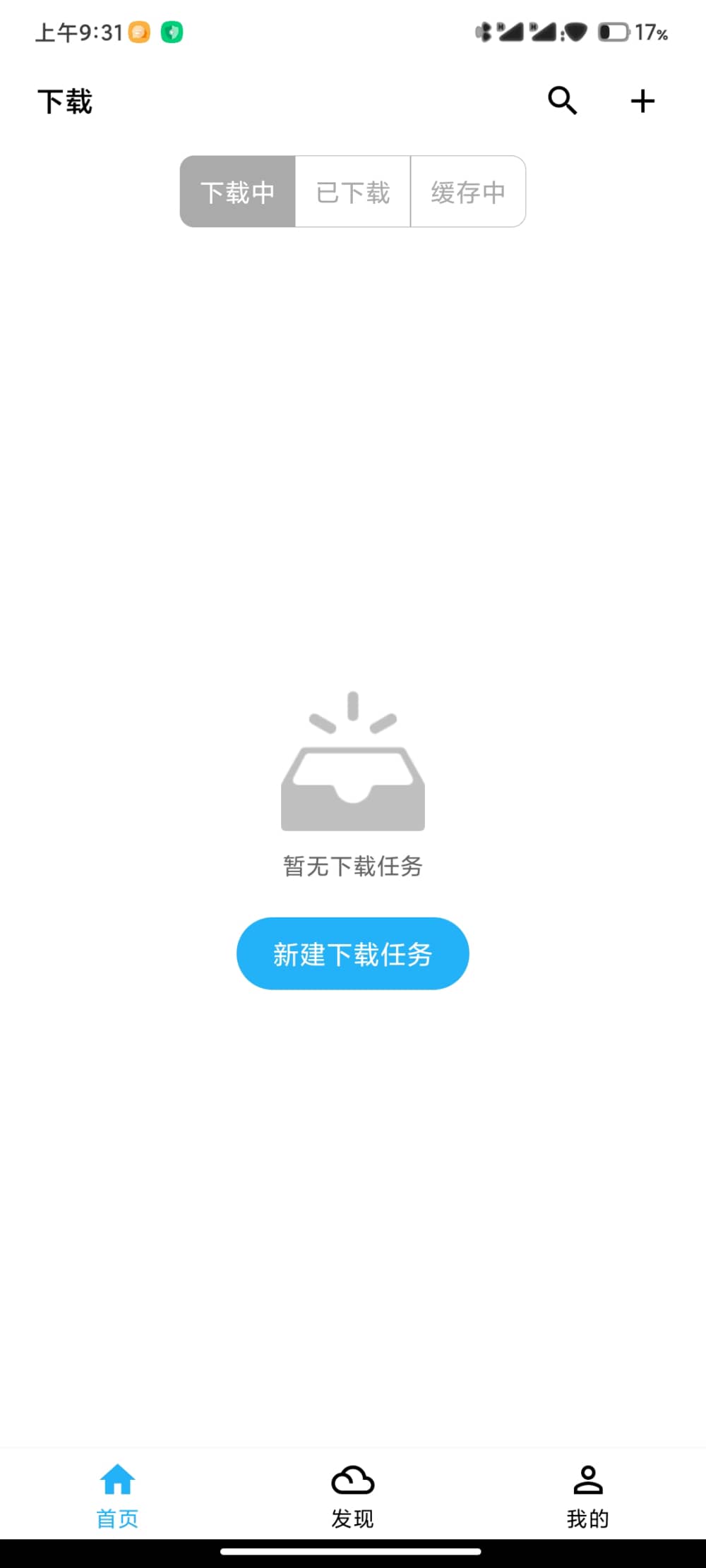Tap the 新建下载任务 button

coord(353,953)
